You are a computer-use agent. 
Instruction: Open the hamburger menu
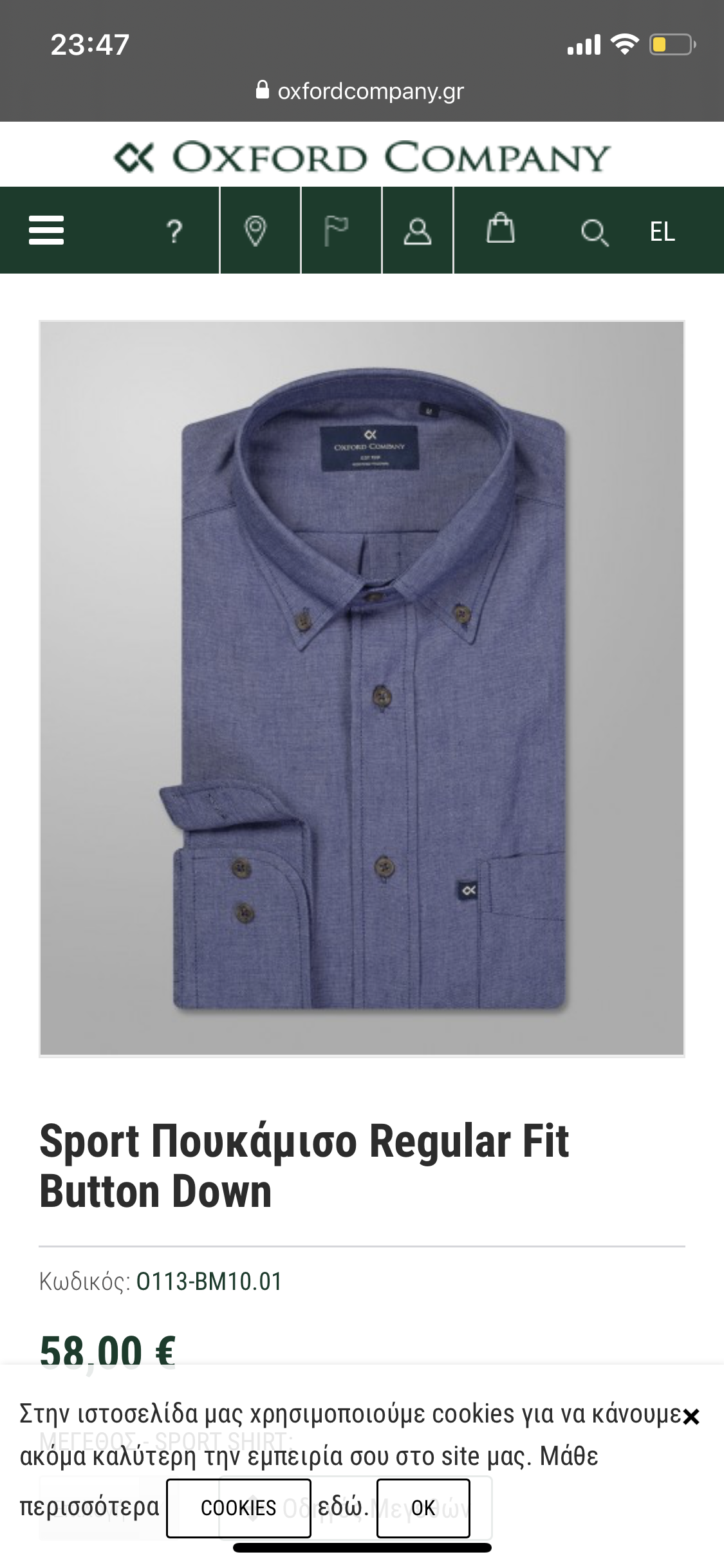point(46,230)
